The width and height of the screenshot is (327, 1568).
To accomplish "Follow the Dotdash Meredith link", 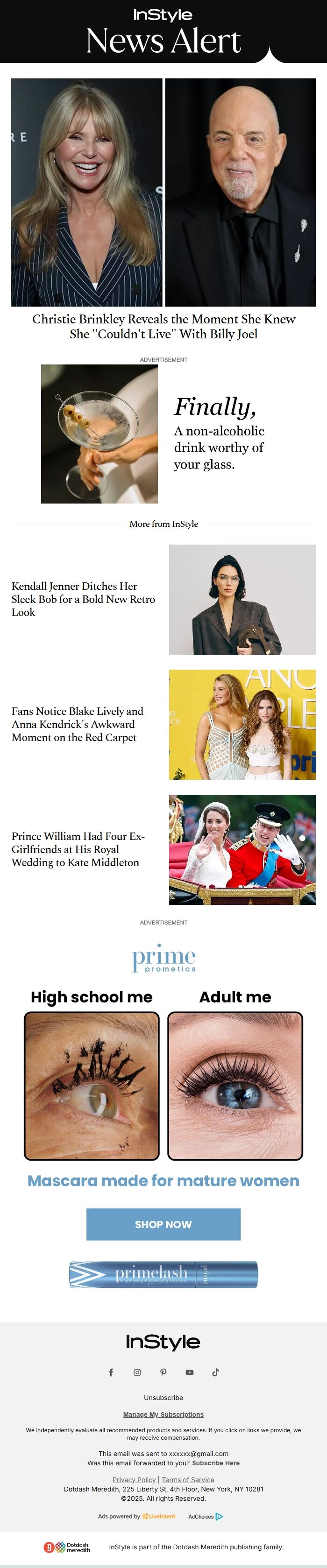I will (200, 1547).
